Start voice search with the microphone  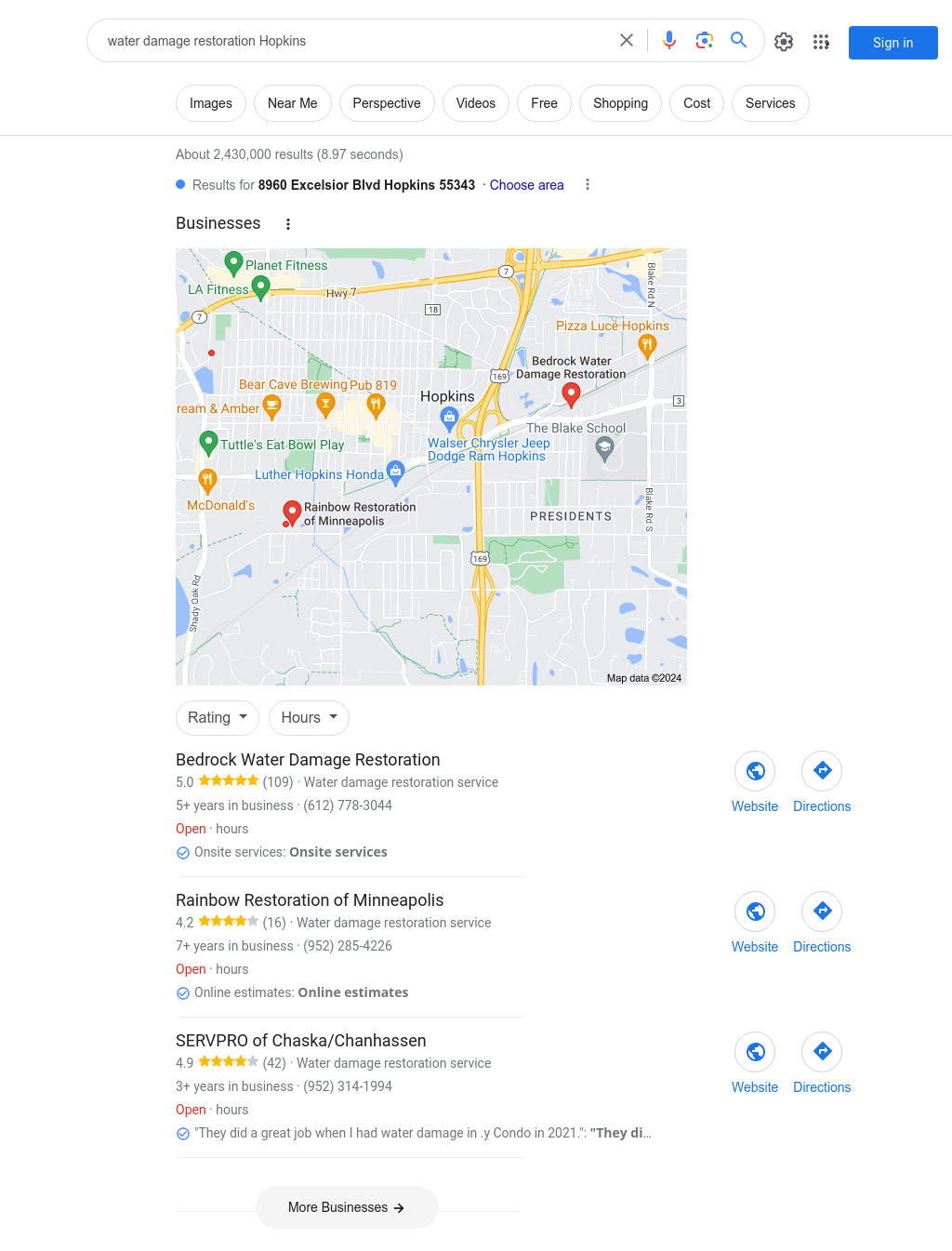(669, 40)
